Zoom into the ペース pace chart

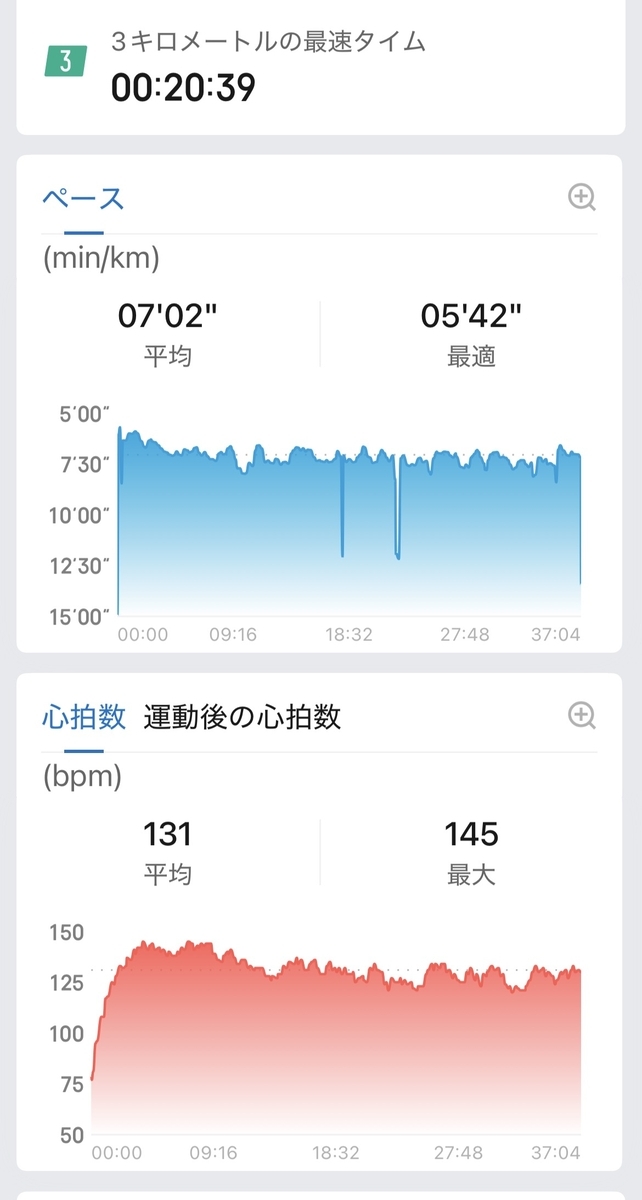(582, 197)
